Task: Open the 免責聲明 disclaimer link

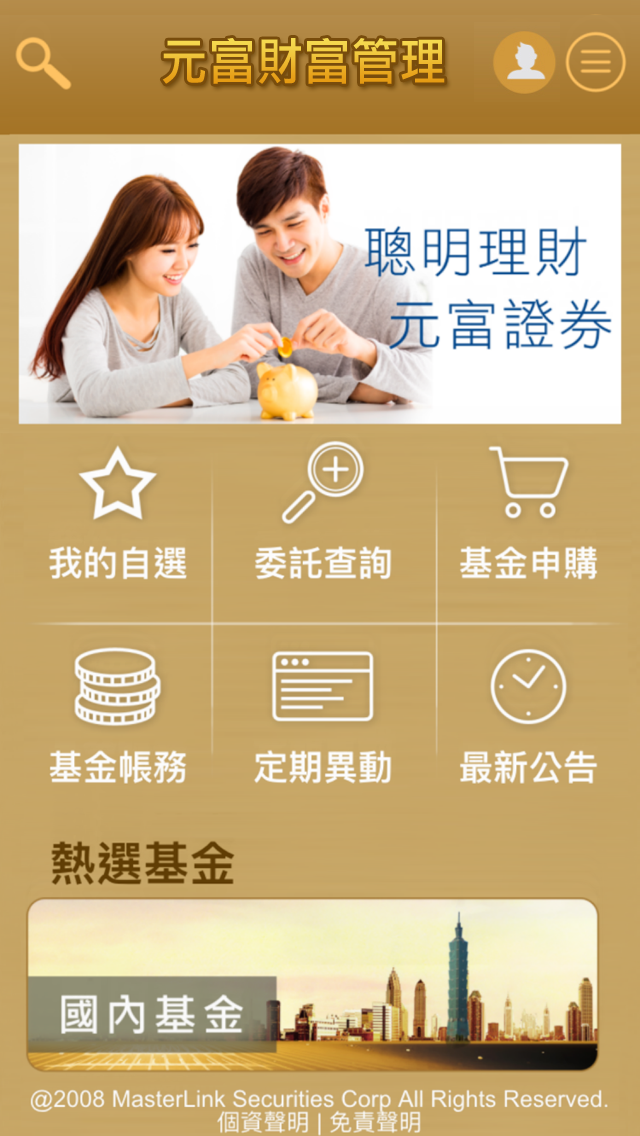Action: [x=375, y=1122]
